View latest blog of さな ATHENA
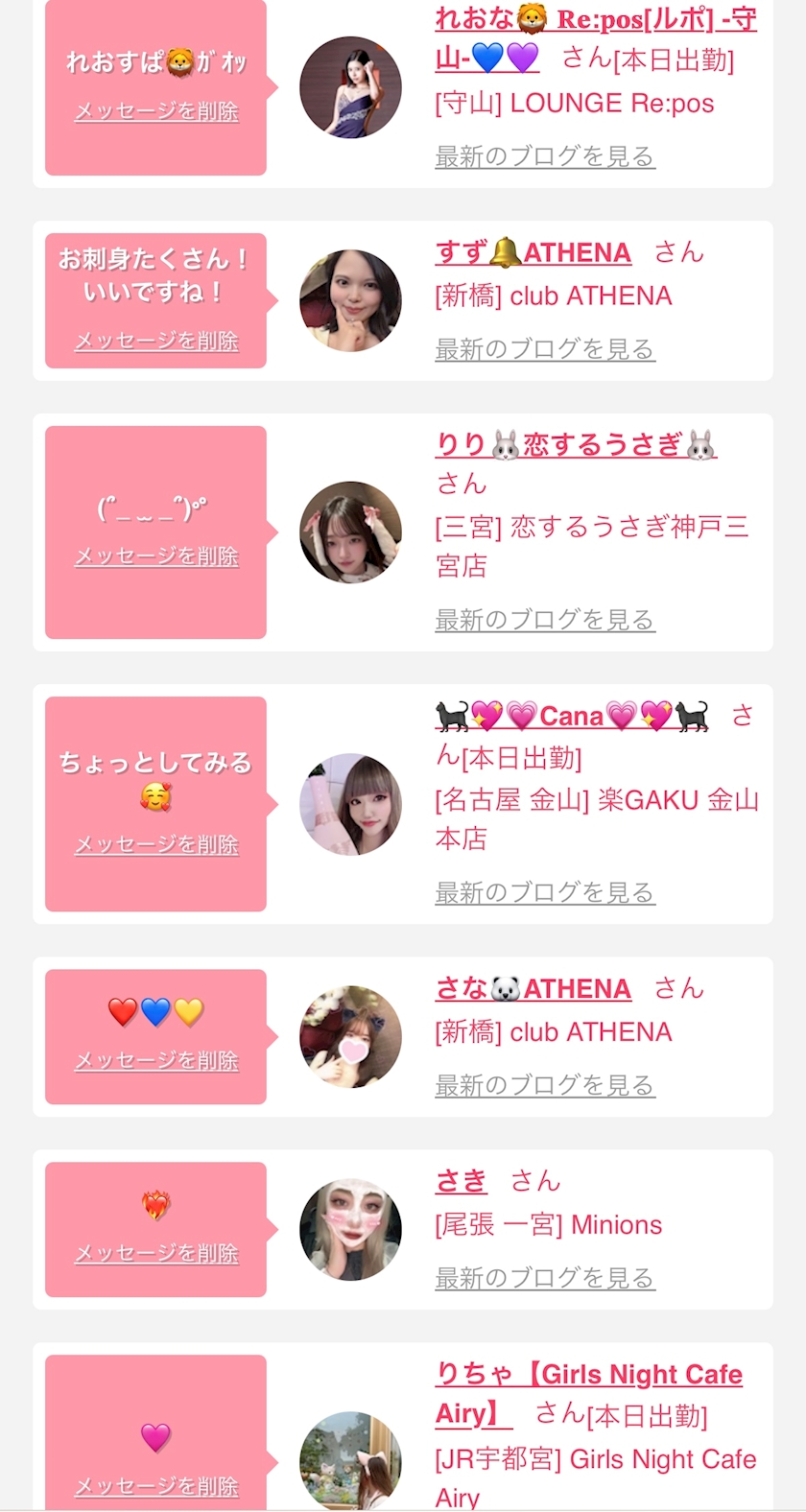 click(x=544, y=1085)
